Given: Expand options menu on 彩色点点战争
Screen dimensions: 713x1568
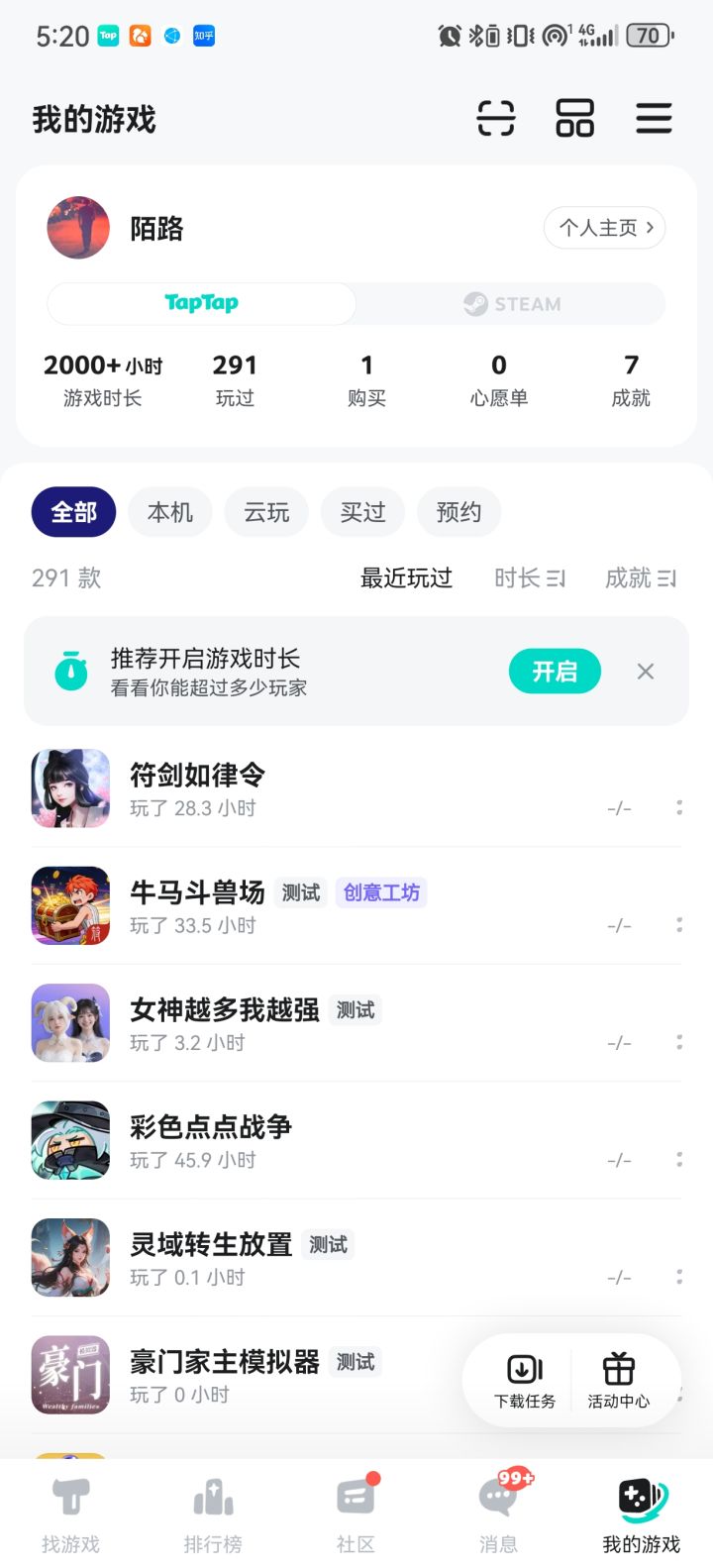Looking at the screenshot, I should [679, 1159].
